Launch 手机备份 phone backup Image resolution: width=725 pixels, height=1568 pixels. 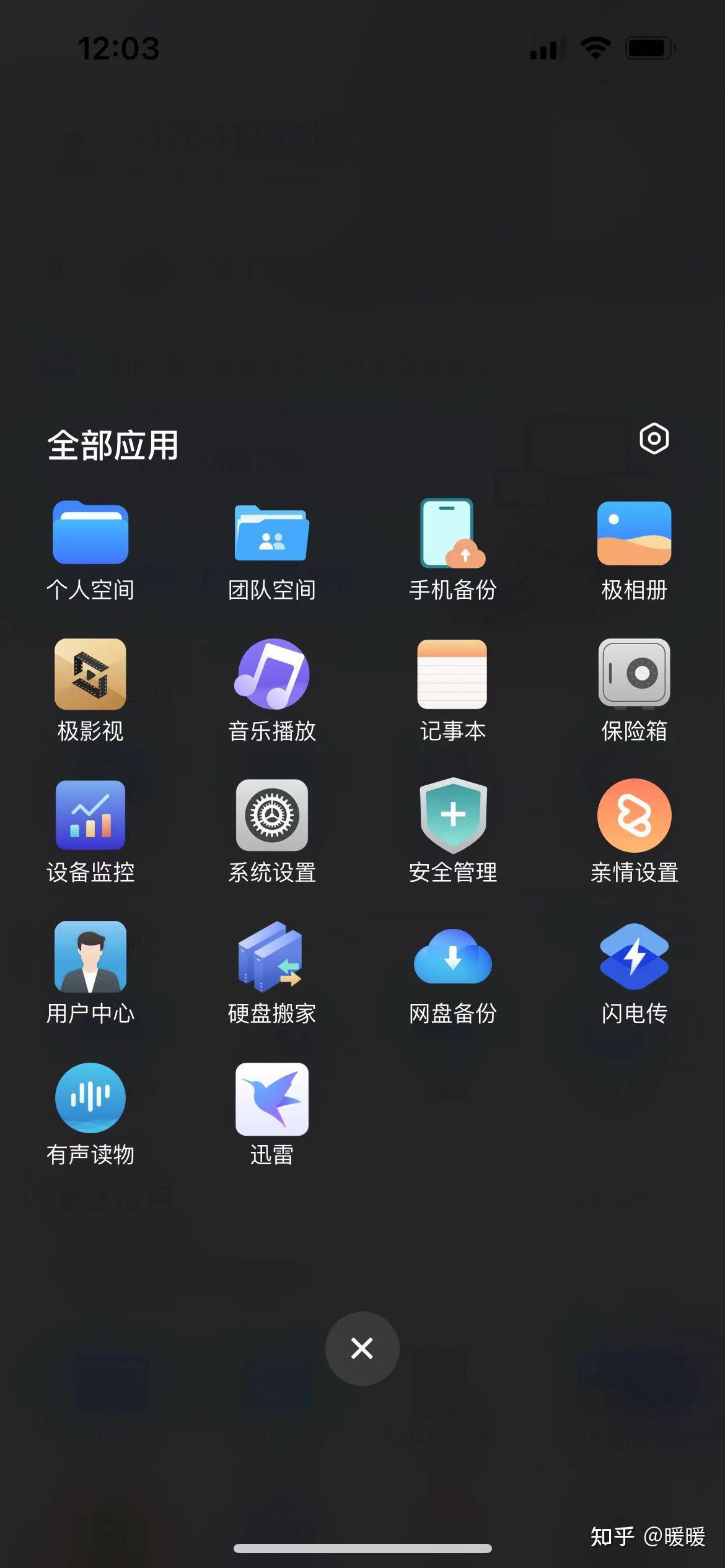[452, 534]
